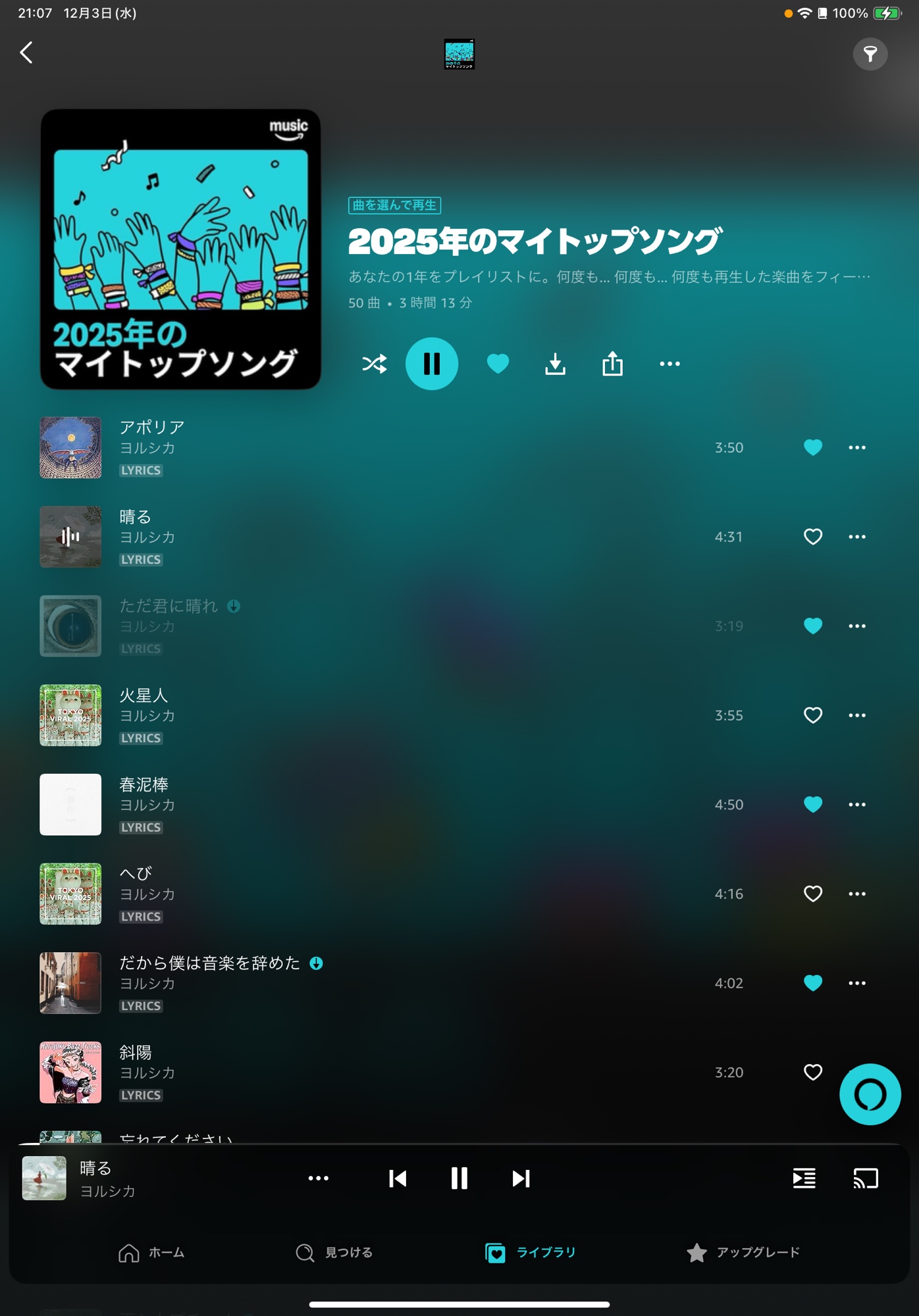Download the playlist
The image size is (919, 1316).
click(555, 364)
